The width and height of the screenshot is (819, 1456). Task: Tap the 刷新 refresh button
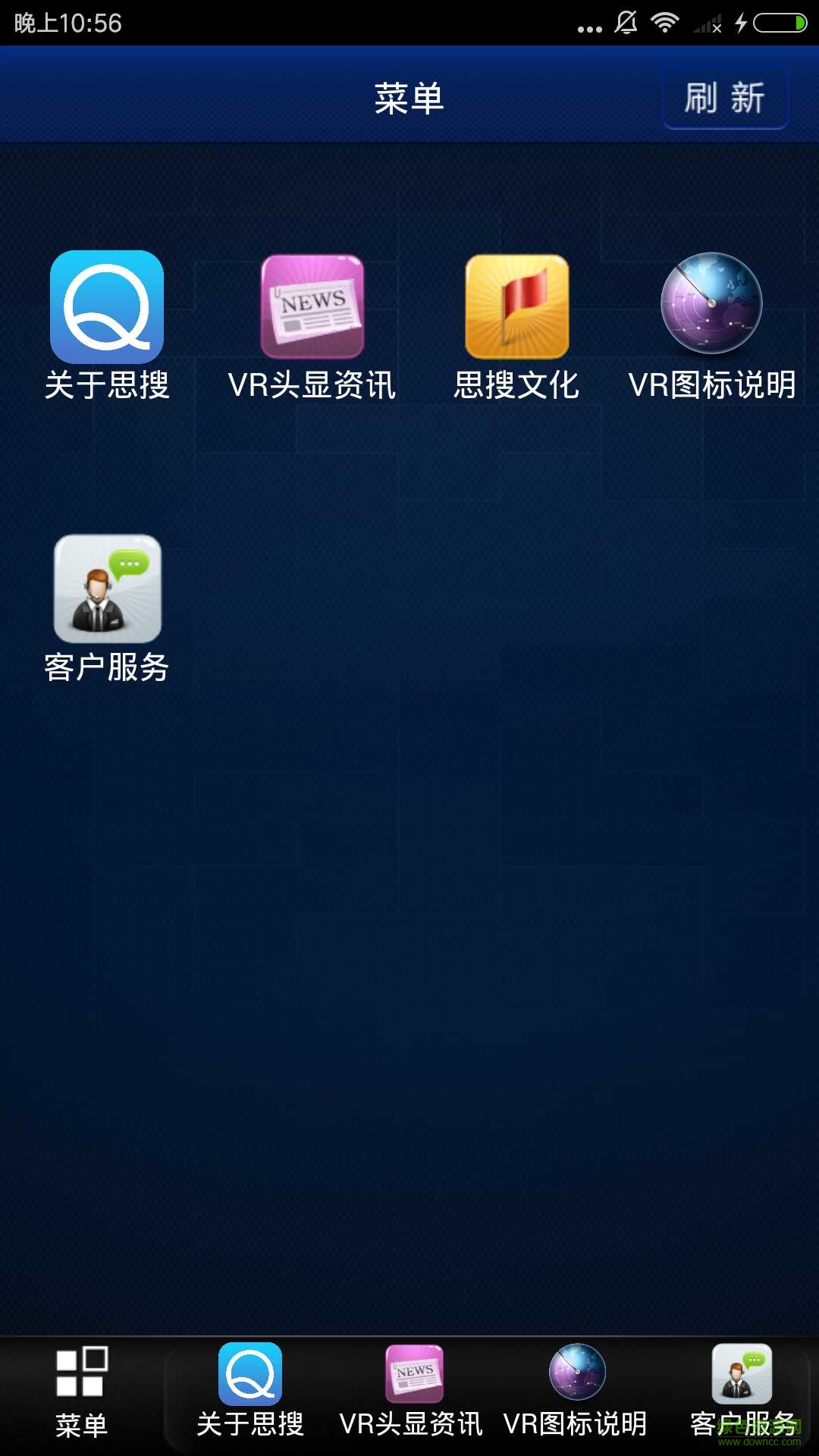pos(725,97)
